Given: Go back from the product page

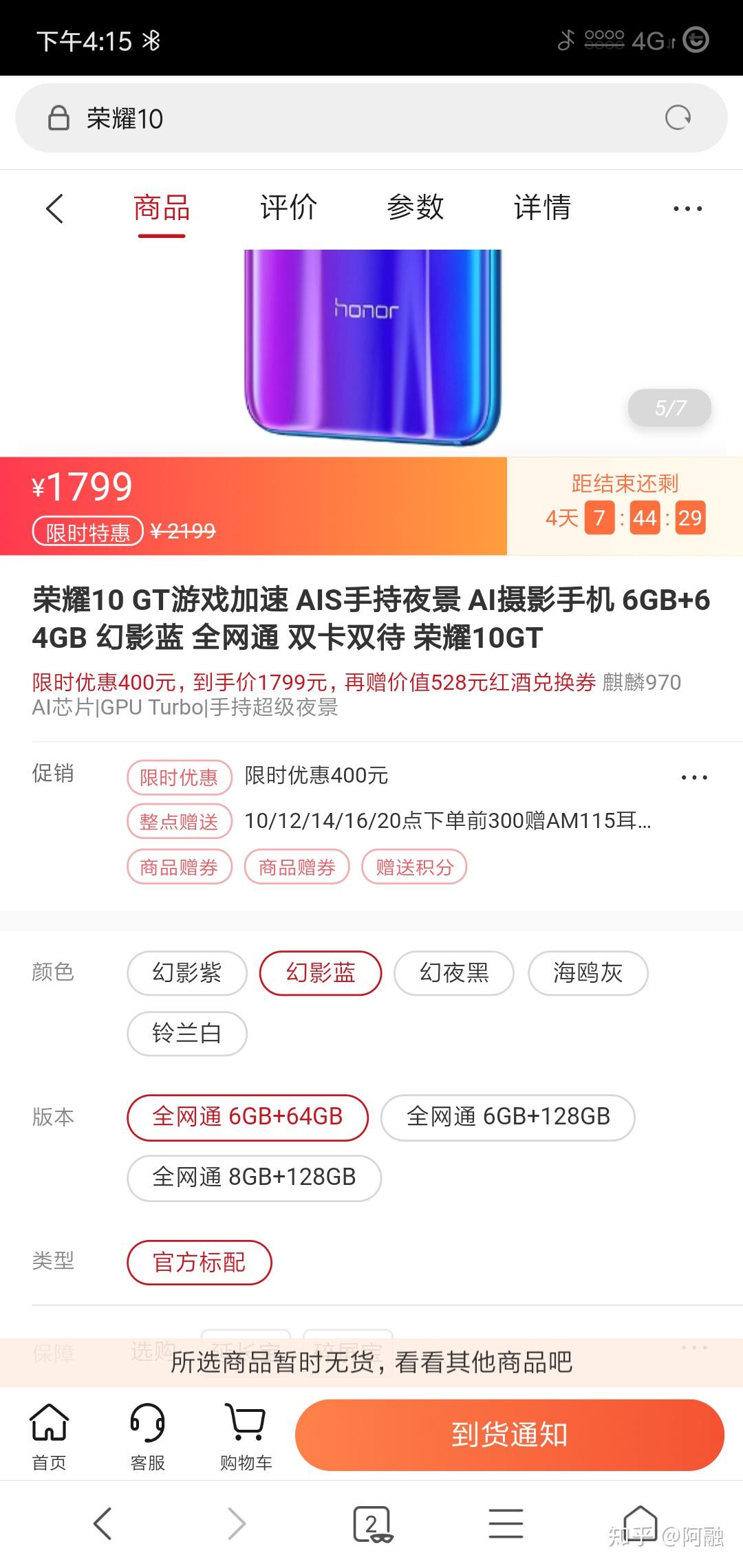Looking at the screenshot, I should (55, 208).
